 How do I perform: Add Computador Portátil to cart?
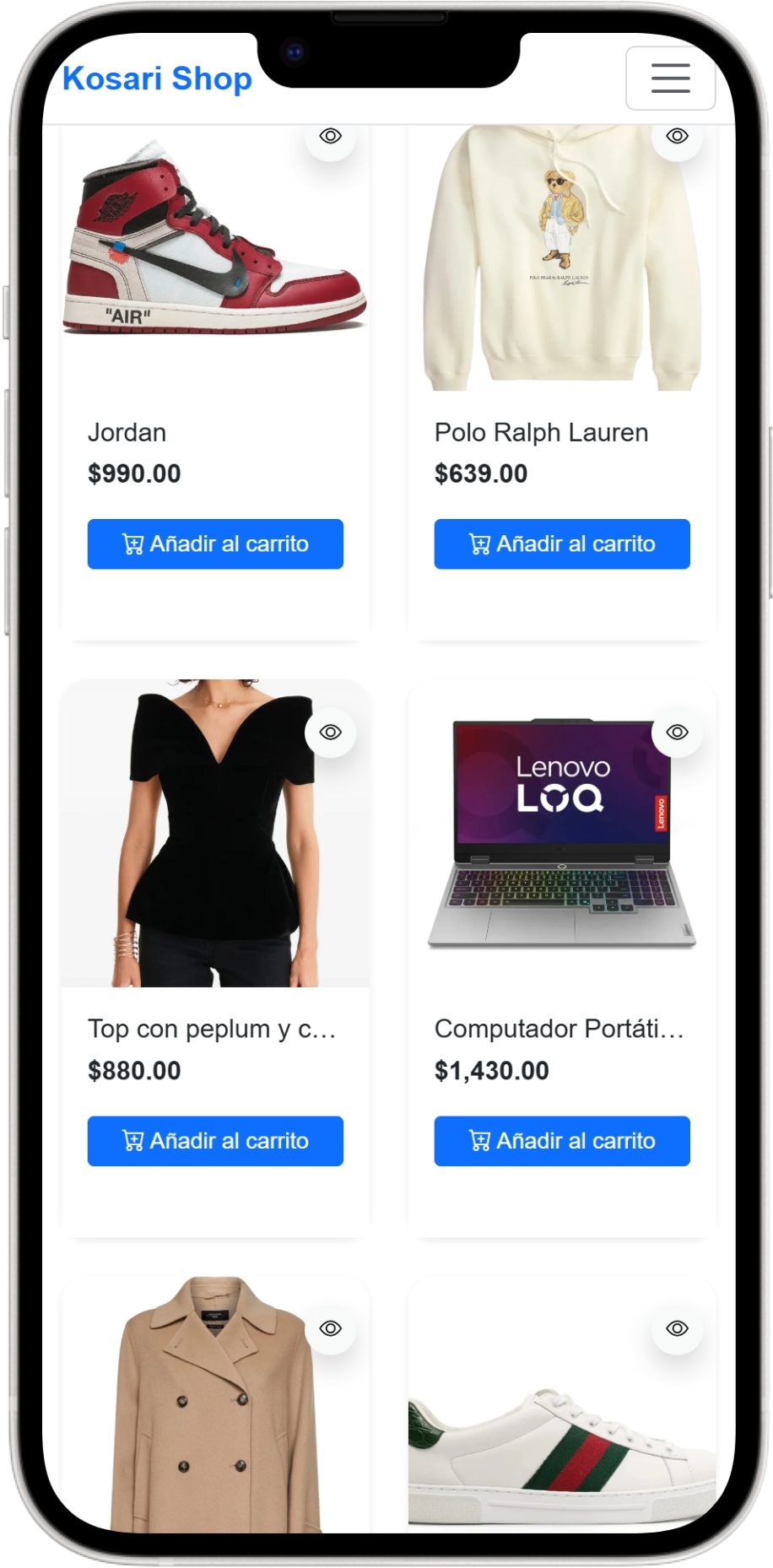click(562, 1141)
